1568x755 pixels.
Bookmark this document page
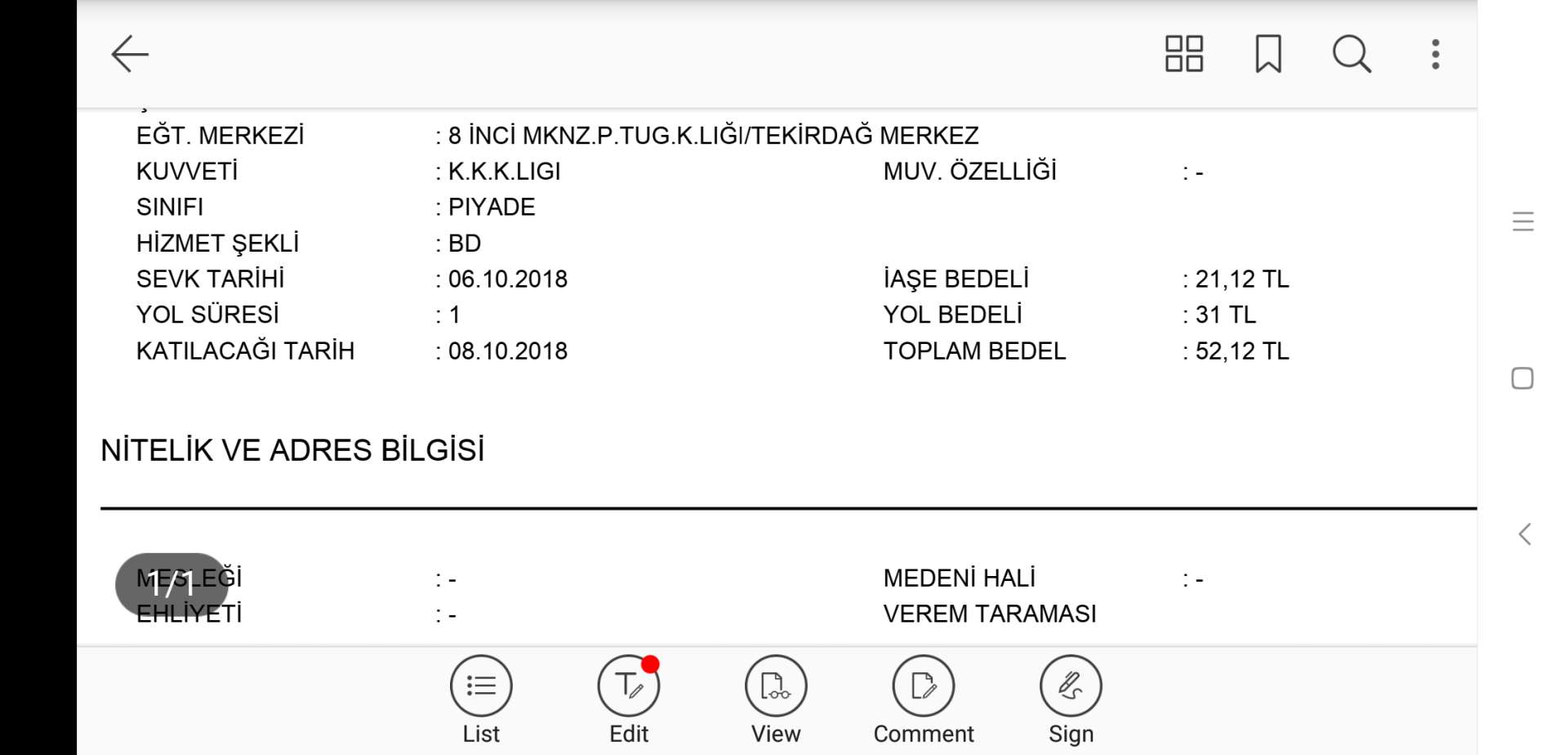(x=1267, y=55)
